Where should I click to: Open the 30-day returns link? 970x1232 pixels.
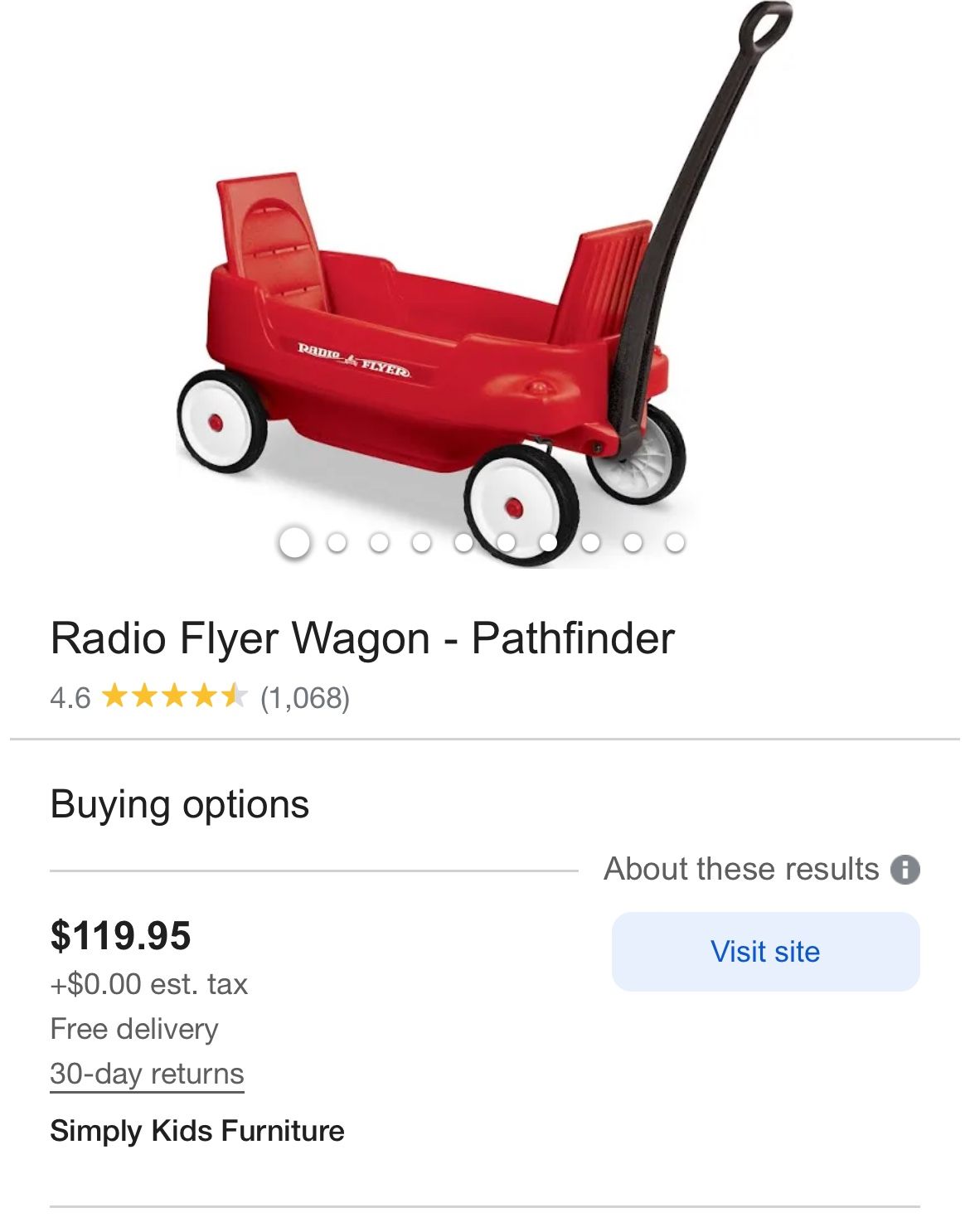(147, 1074)
